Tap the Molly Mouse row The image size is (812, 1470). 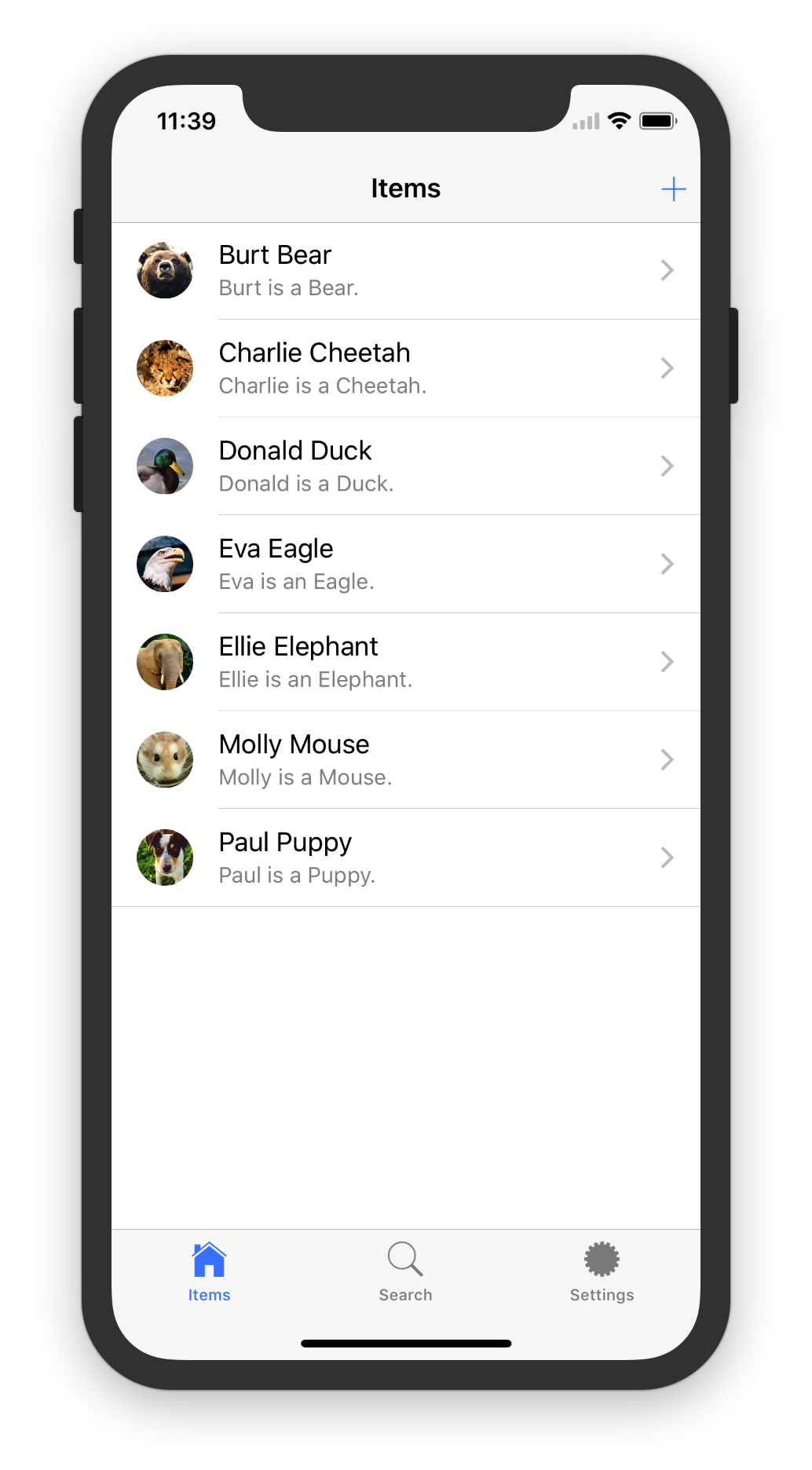[405, 759]
